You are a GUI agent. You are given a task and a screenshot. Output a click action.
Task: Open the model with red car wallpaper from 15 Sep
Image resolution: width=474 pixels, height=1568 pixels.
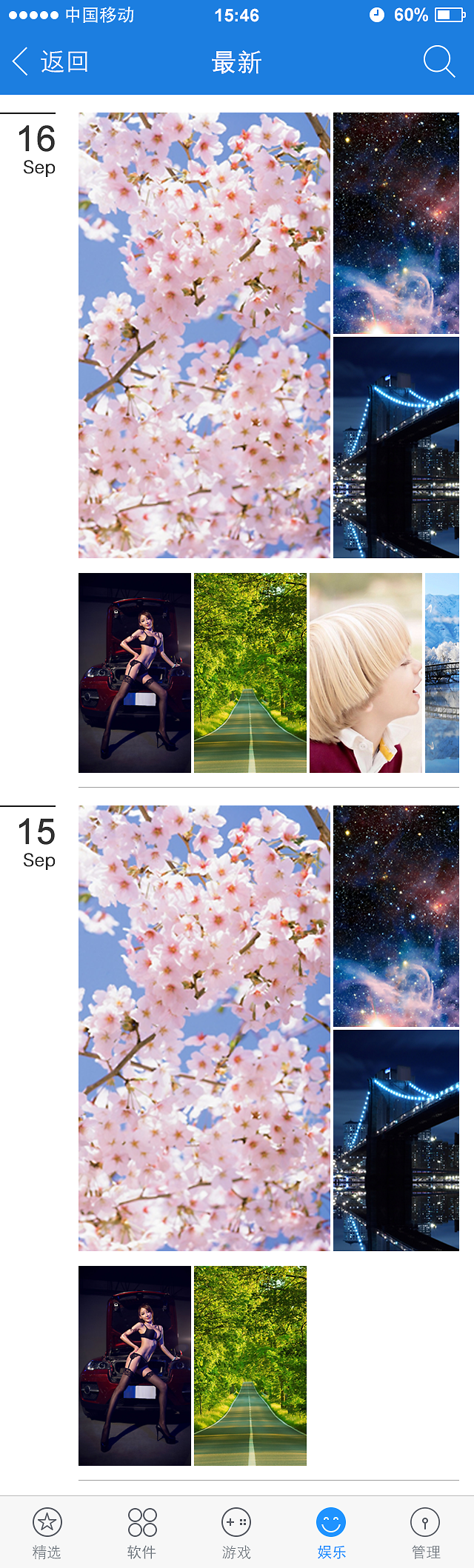[x=135, y=1365]
